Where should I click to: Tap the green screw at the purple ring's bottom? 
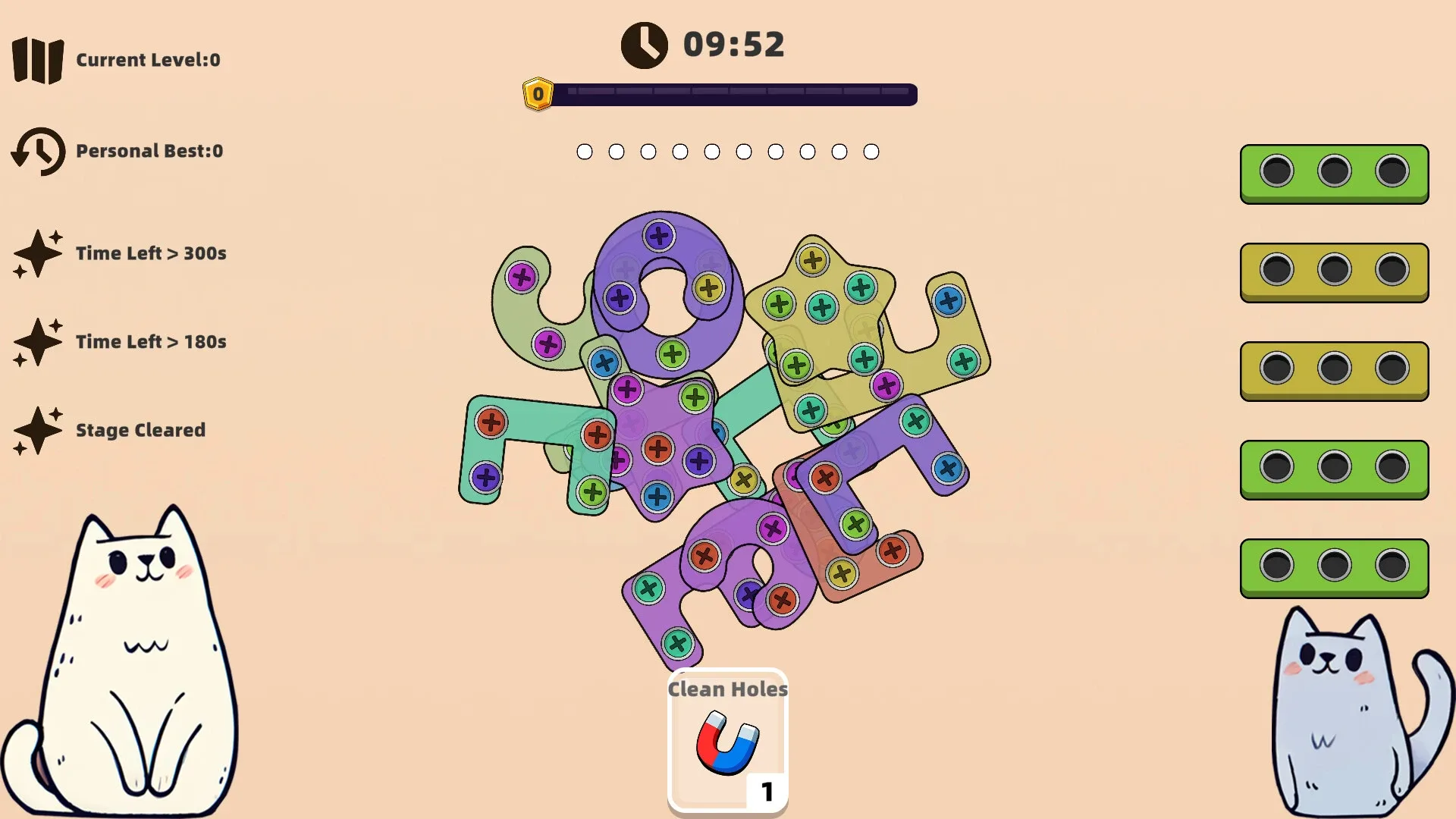672,353
